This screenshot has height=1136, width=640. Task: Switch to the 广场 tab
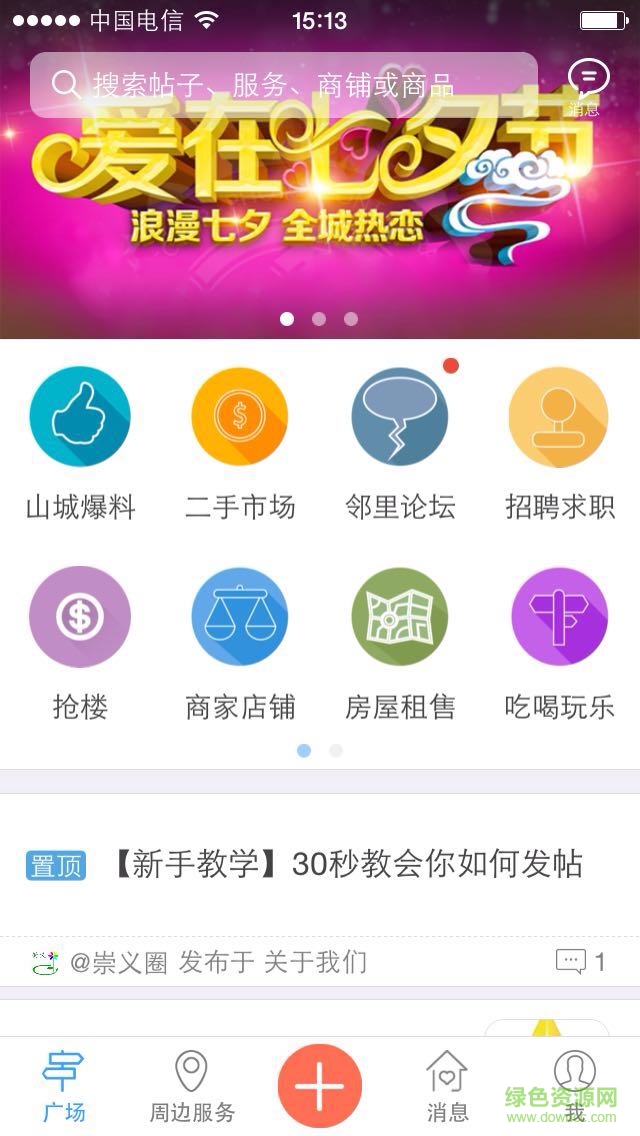point(64,1086)
